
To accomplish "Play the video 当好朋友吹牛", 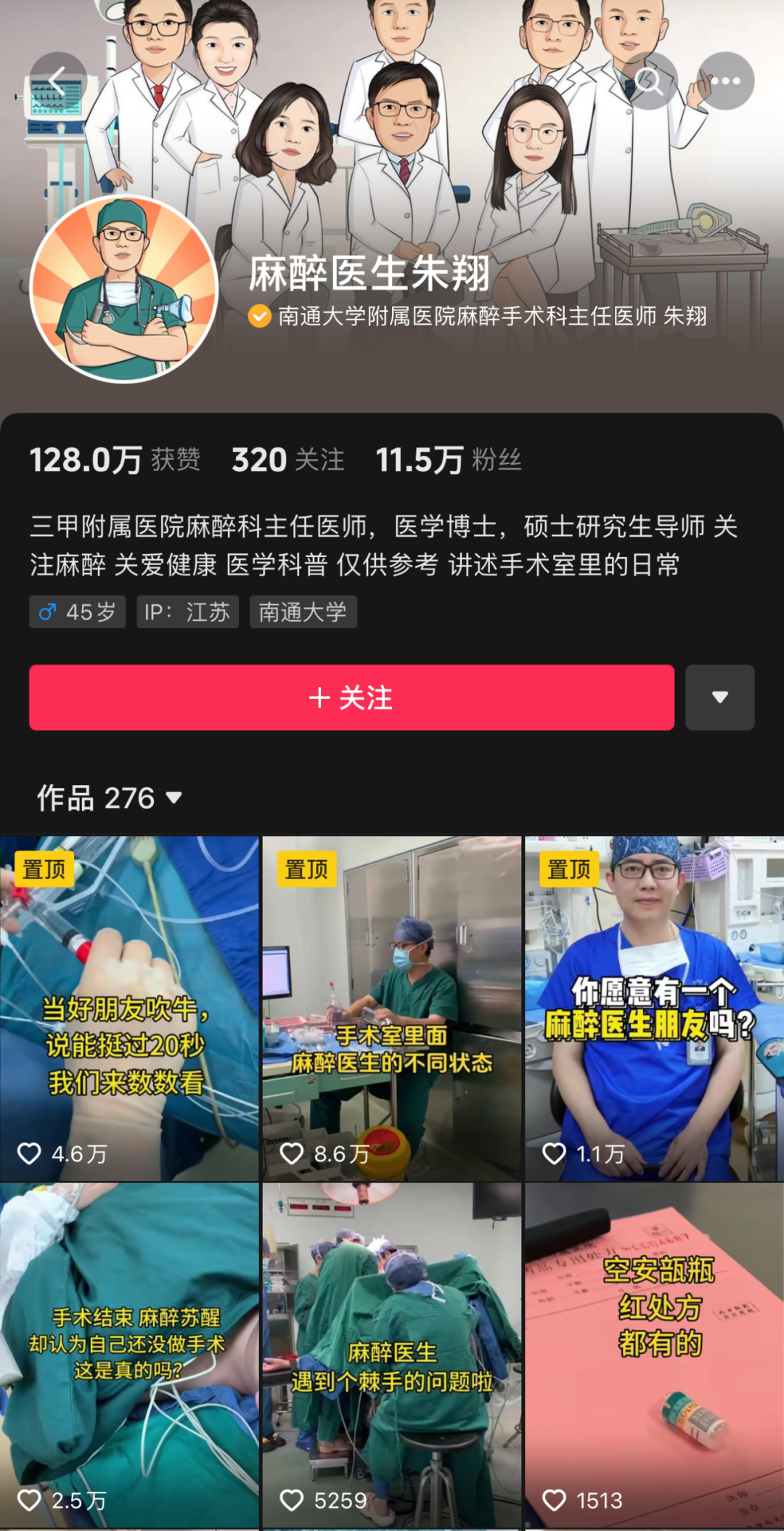I will click(x=129, y=1007).
